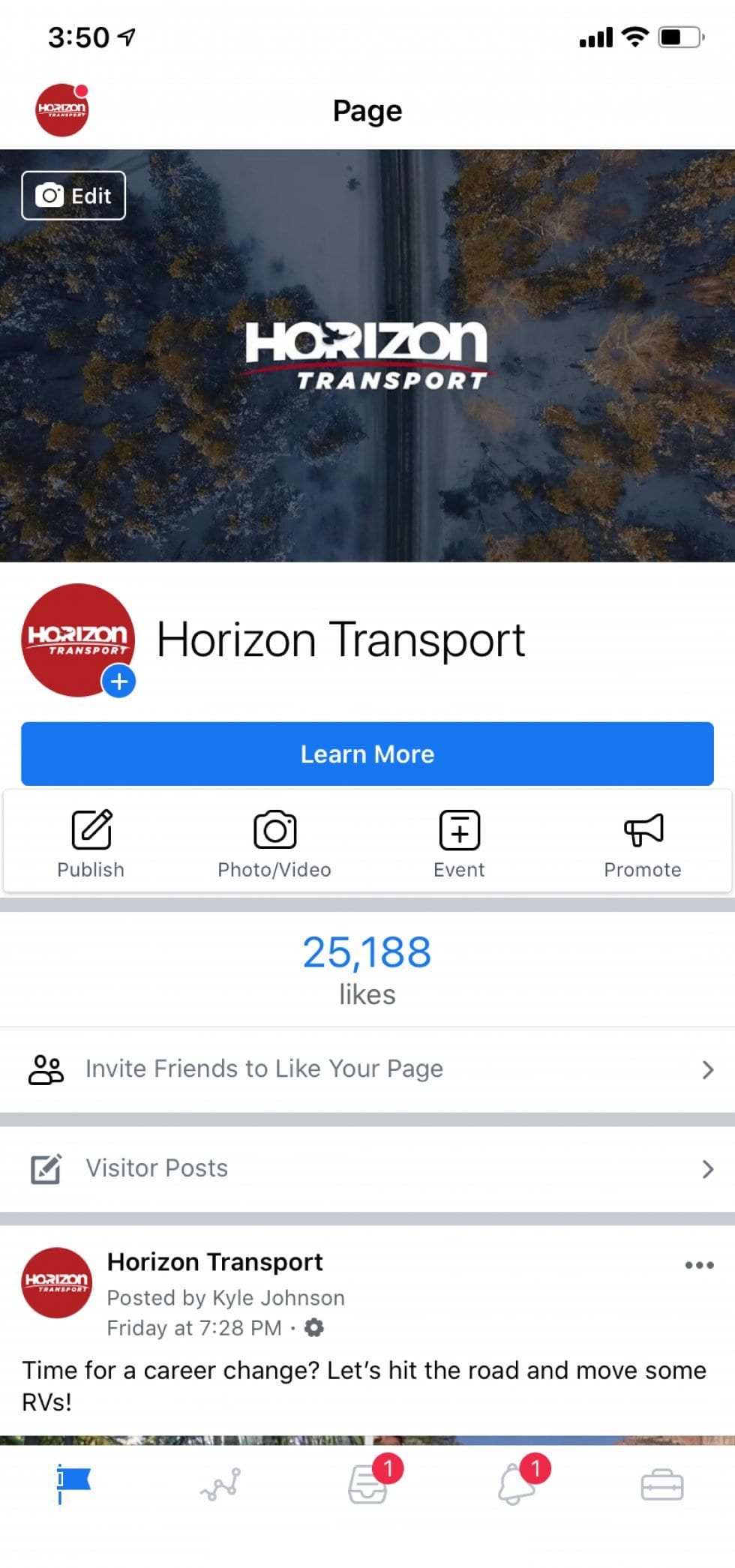Publish a new post

(x=91, y=842)
